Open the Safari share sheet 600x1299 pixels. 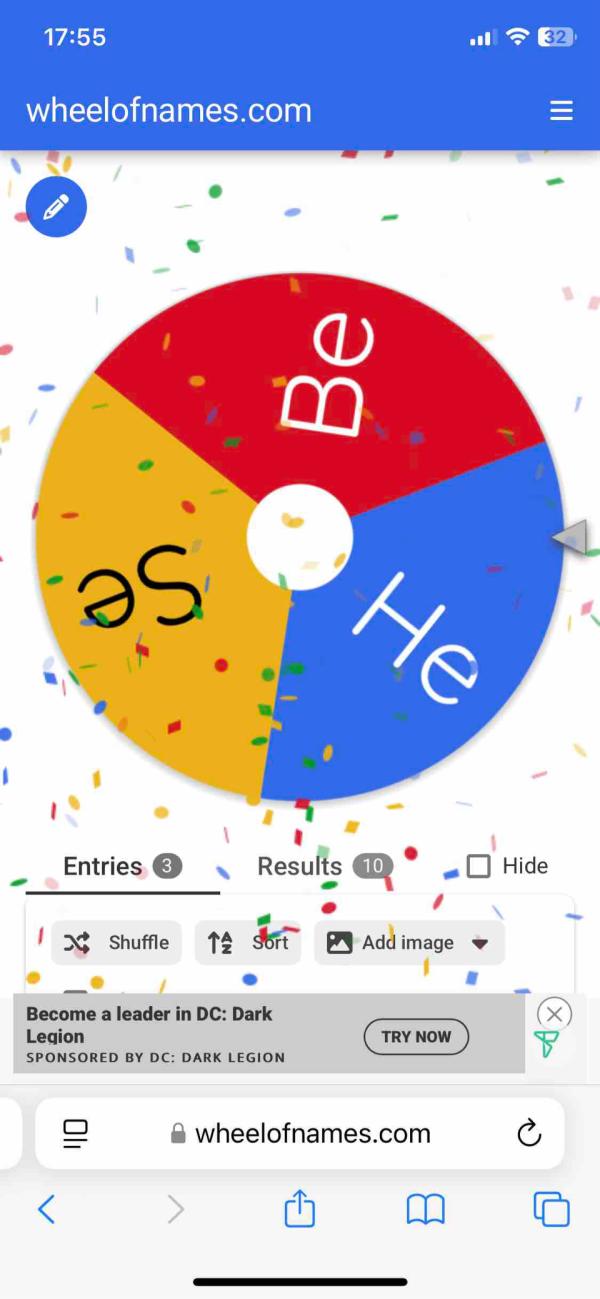click(300, 1210)
